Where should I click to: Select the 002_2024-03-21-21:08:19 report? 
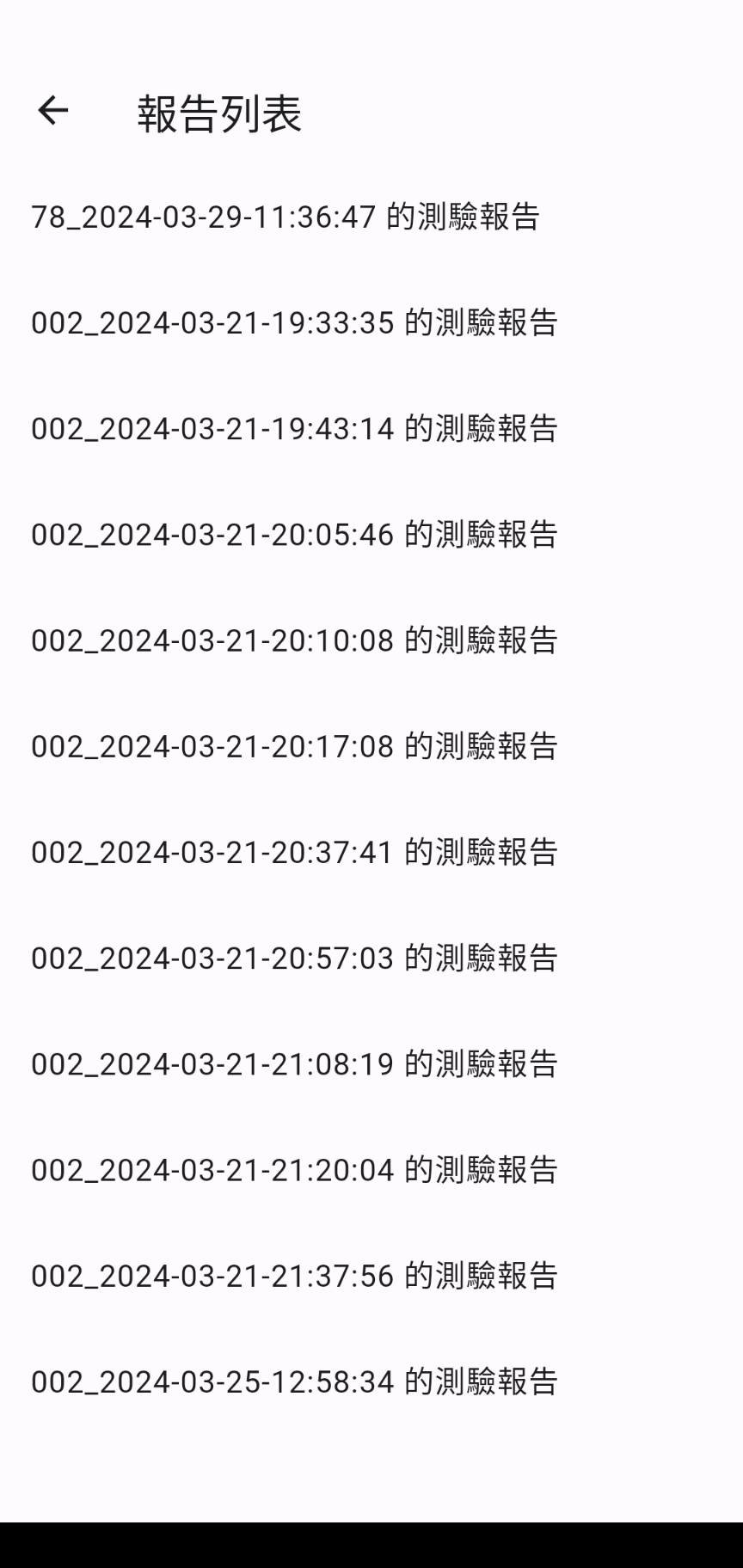(x=294, y=1064)
